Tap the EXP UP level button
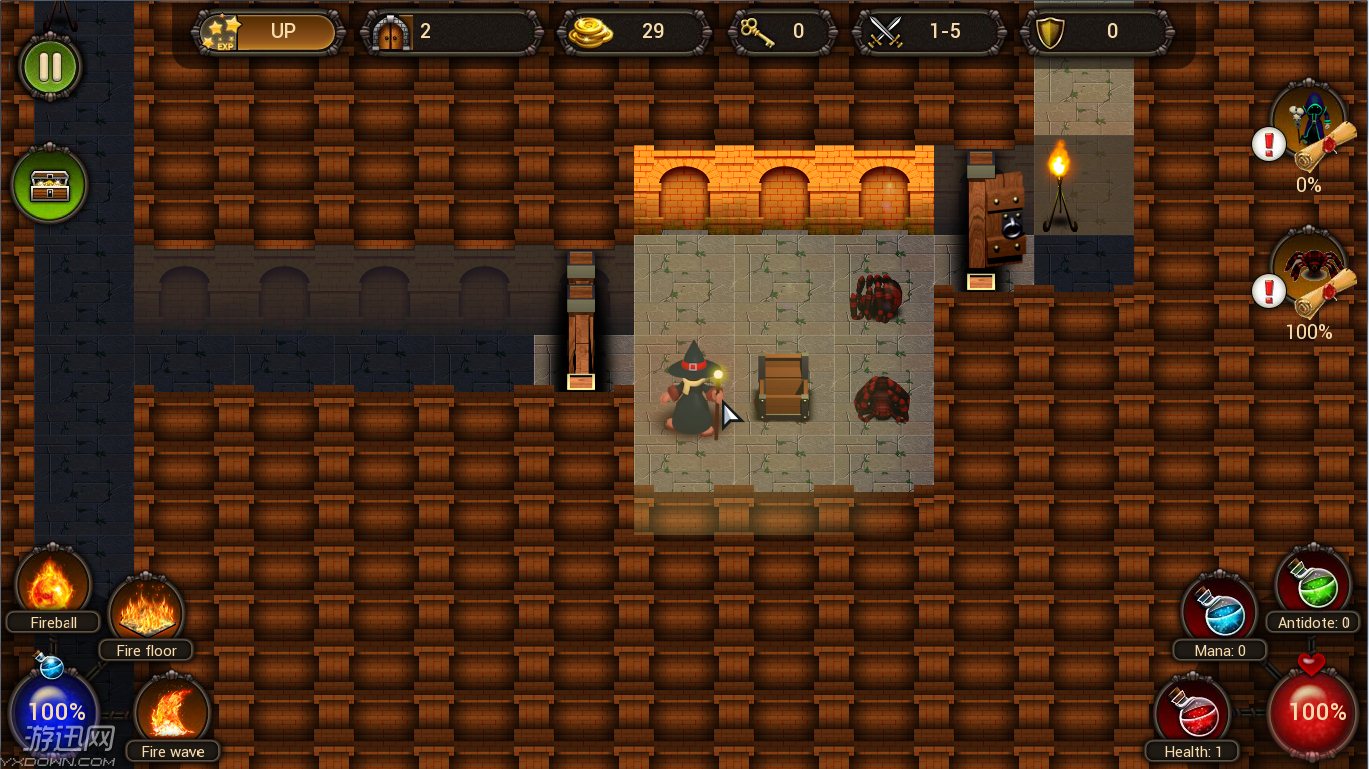The height and width of the screenshot is (769, 1369). 270,32
